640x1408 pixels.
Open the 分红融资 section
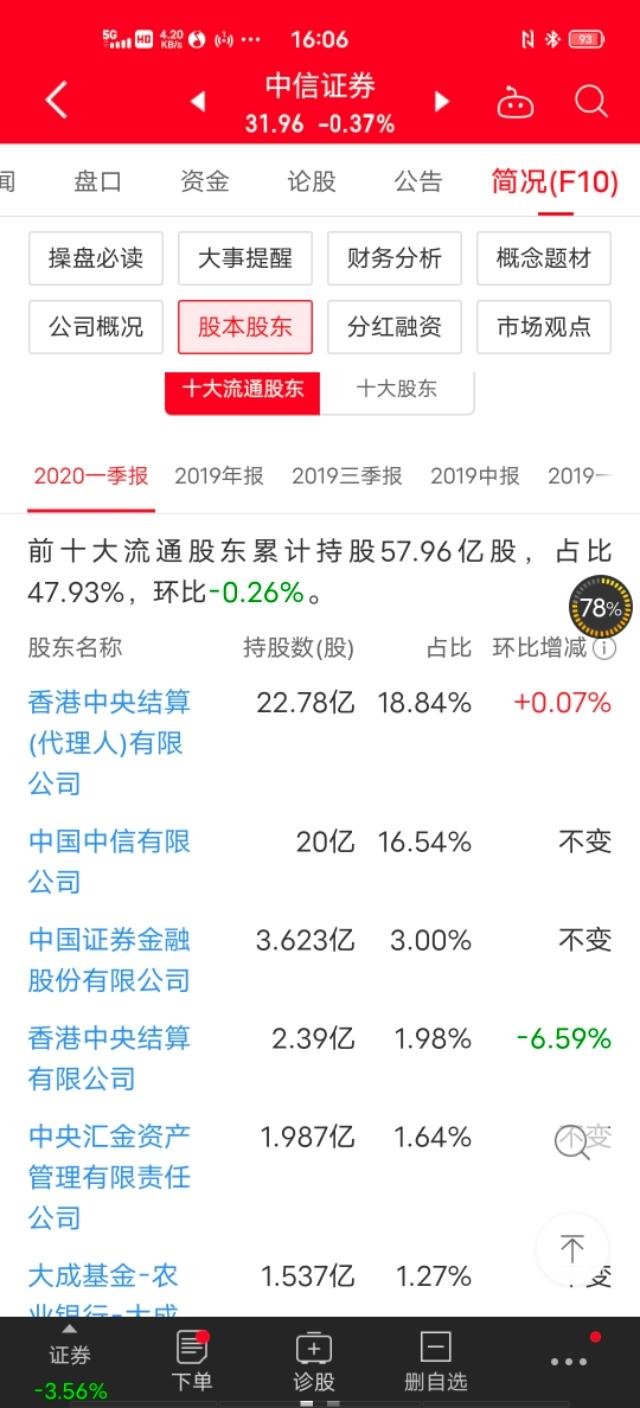pyautogui.click(x=394, y=327)
